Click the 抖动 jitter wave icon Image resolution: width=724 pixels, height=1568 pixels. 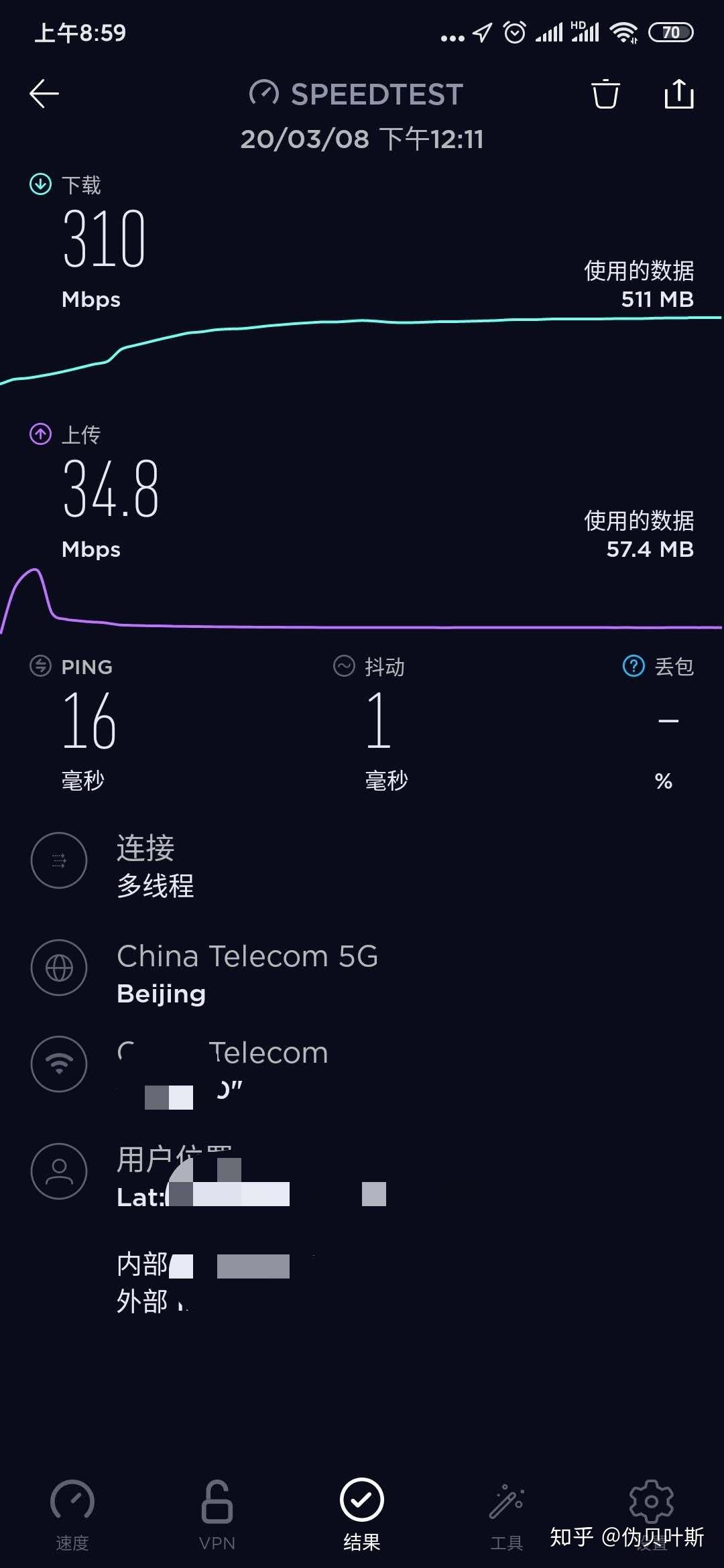343,666
